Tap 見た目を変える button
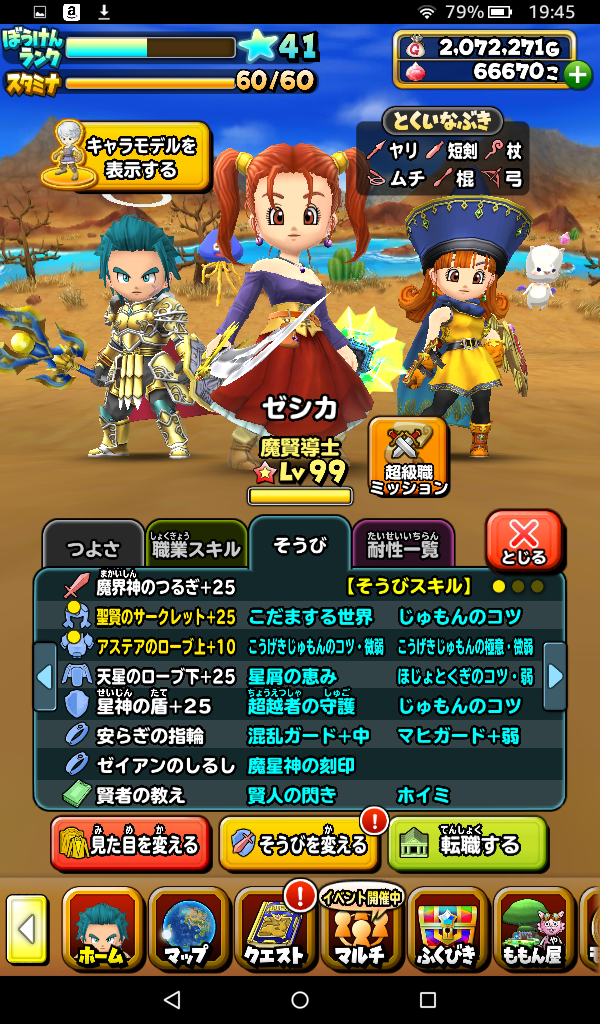This screenshot has height=1024, width=600. pos(131,845)
